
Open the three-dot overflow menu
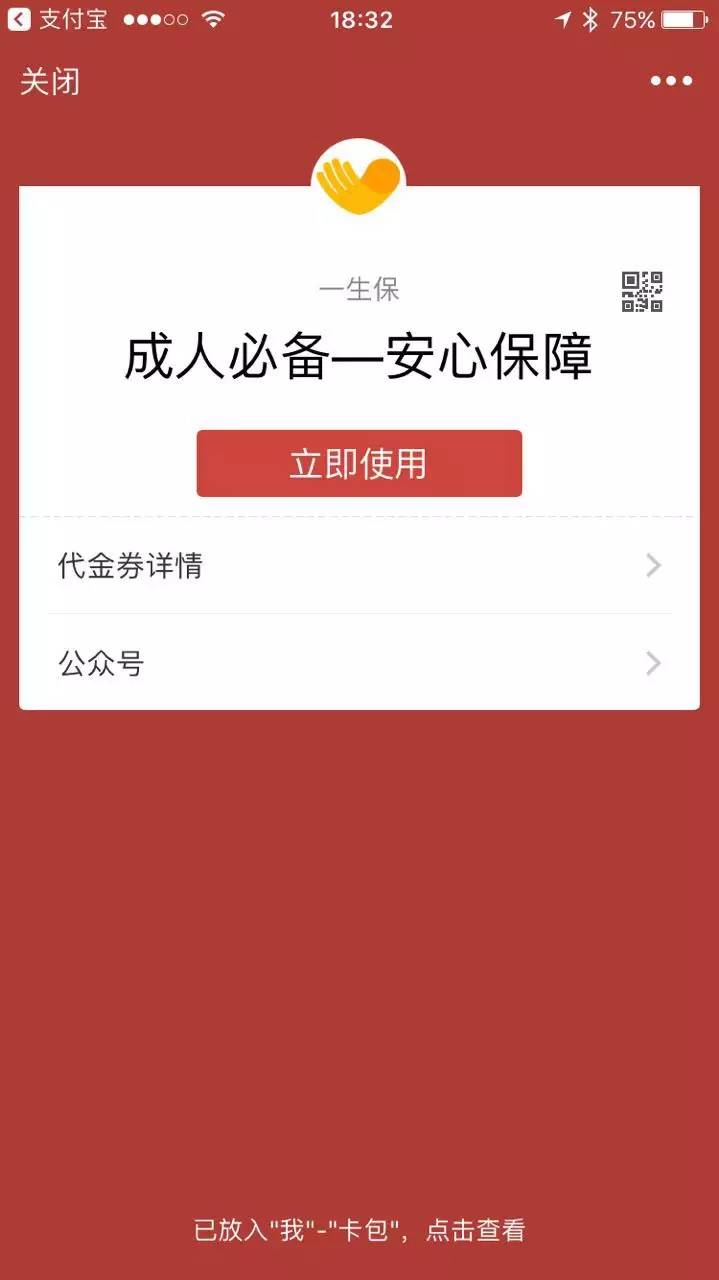(671, 82)
